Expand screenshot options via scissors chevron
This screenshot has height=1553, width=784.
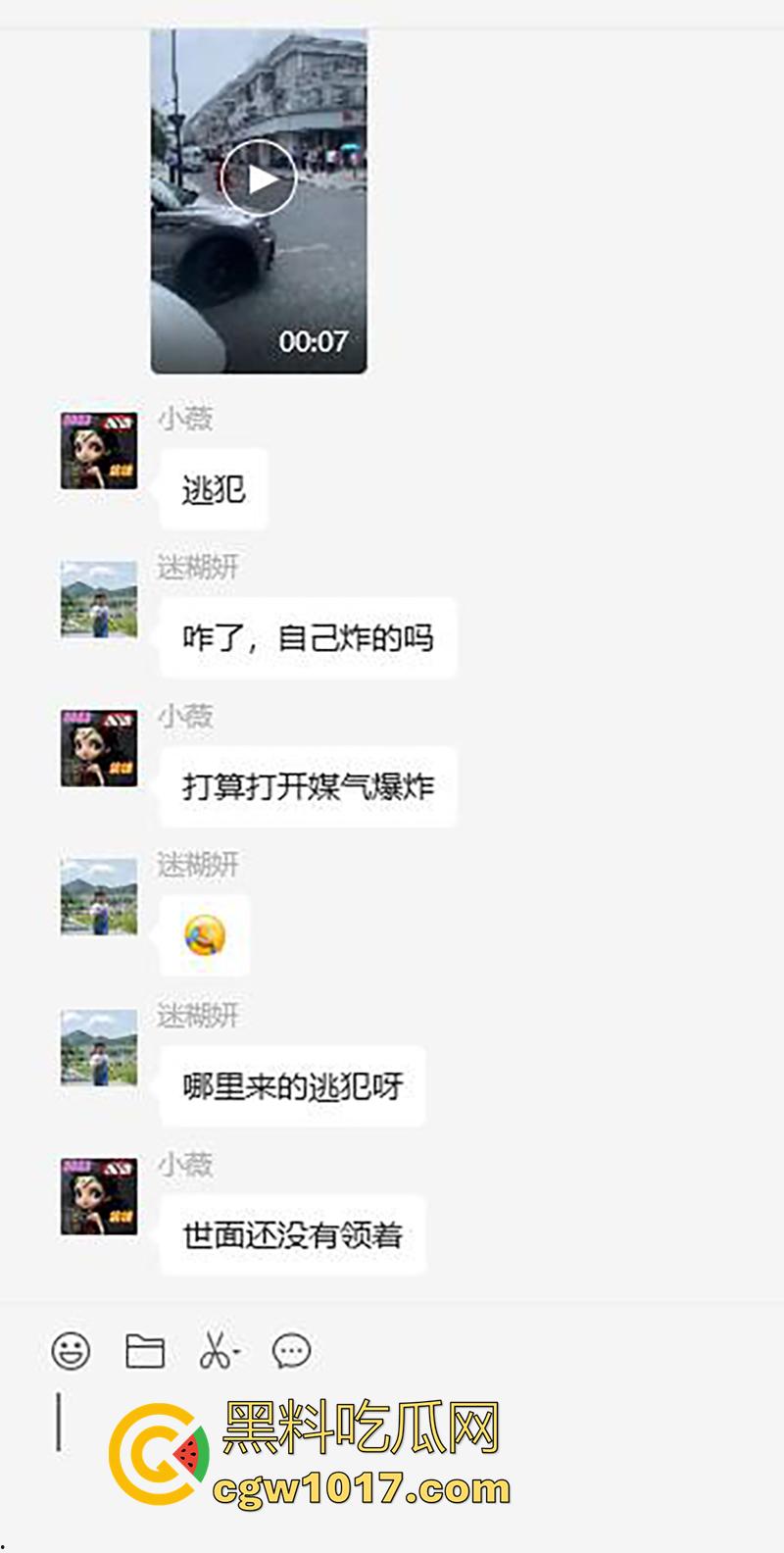point(235,1350)
